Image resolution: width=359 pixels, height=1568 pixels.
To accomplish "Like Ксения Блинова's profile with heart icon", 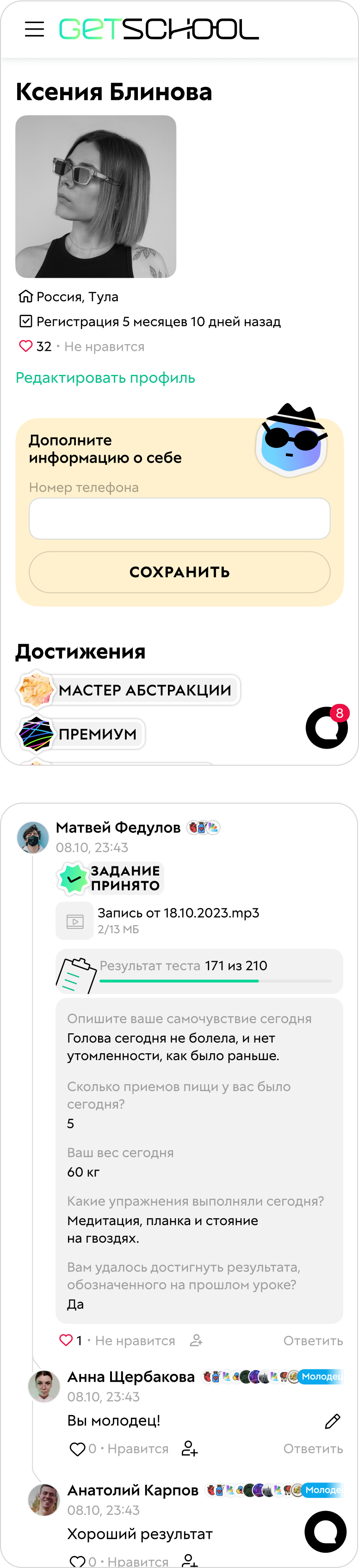I will [x=25, y=346].
